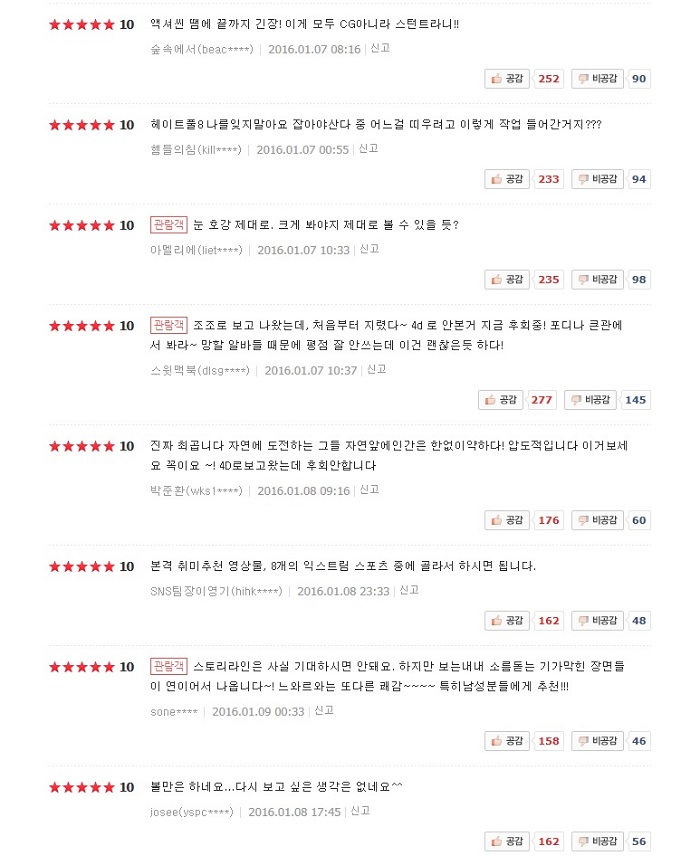Tap 비공감 on the review by liet****
This screenshot has width=700, height=865.
tap(598, 279)
